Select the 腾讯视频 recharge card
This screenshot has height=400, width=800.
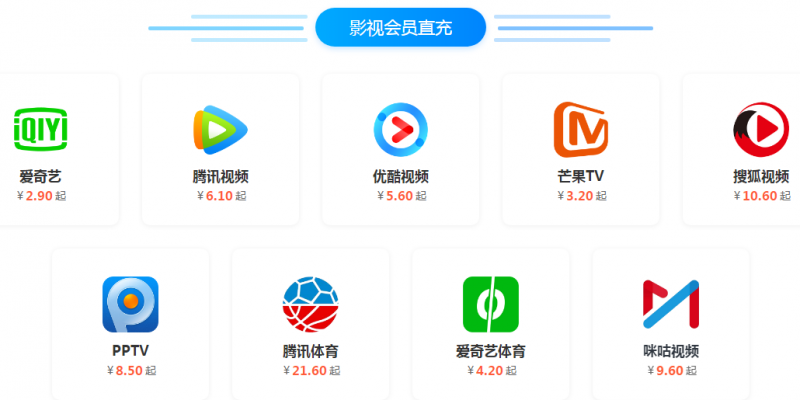[x=220, y=148]
